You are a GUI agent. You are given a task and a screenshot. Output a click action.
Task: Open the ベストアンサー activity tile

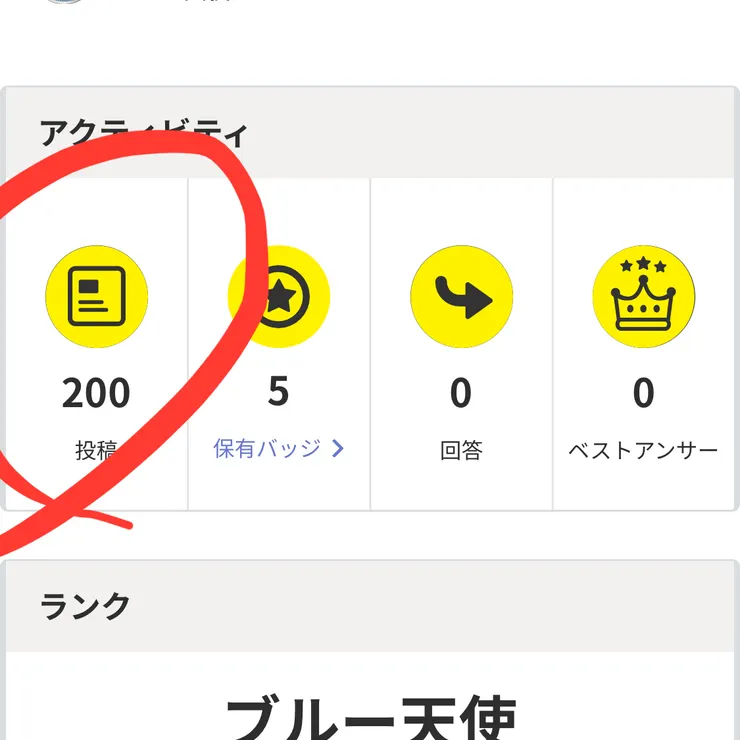(x=643, y=345)
